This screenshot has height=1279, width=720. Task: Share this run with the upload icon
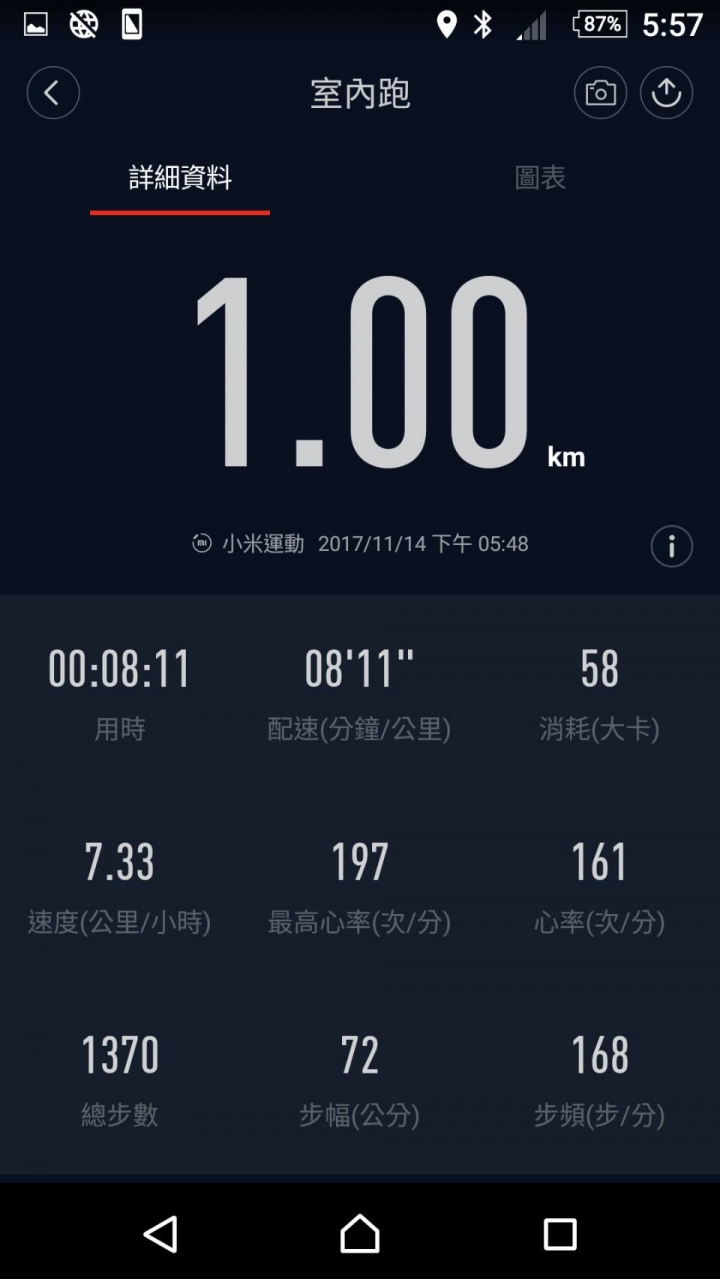coord(666,93)
